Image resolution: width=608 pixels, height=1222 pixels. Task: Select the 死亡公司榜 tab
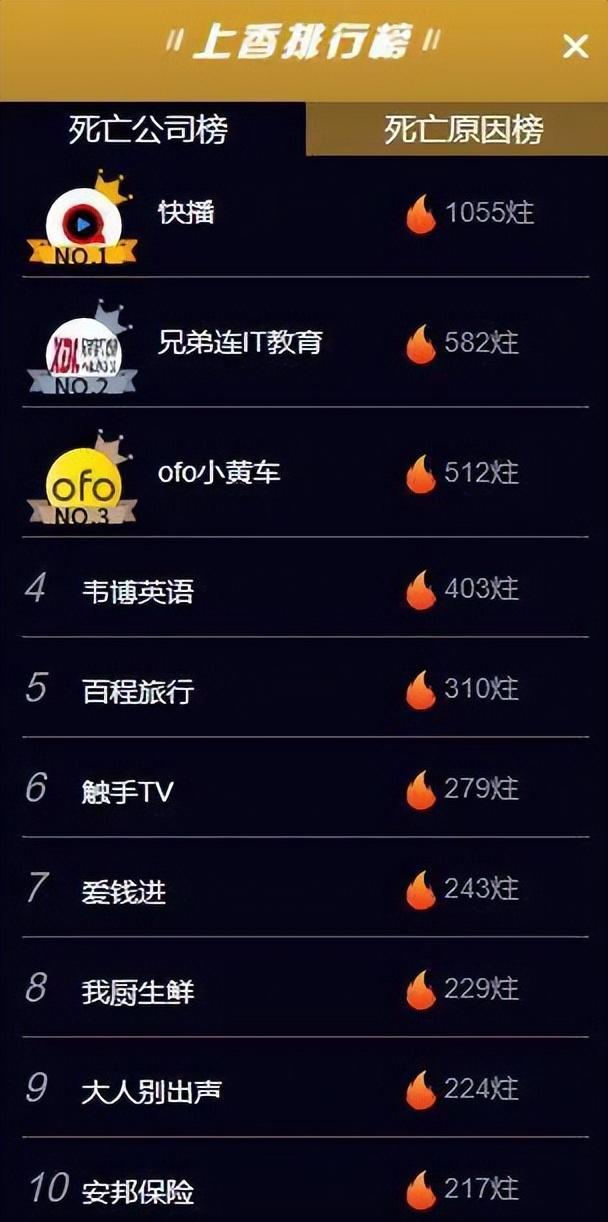pyautogui.click(x=148, y=130)
